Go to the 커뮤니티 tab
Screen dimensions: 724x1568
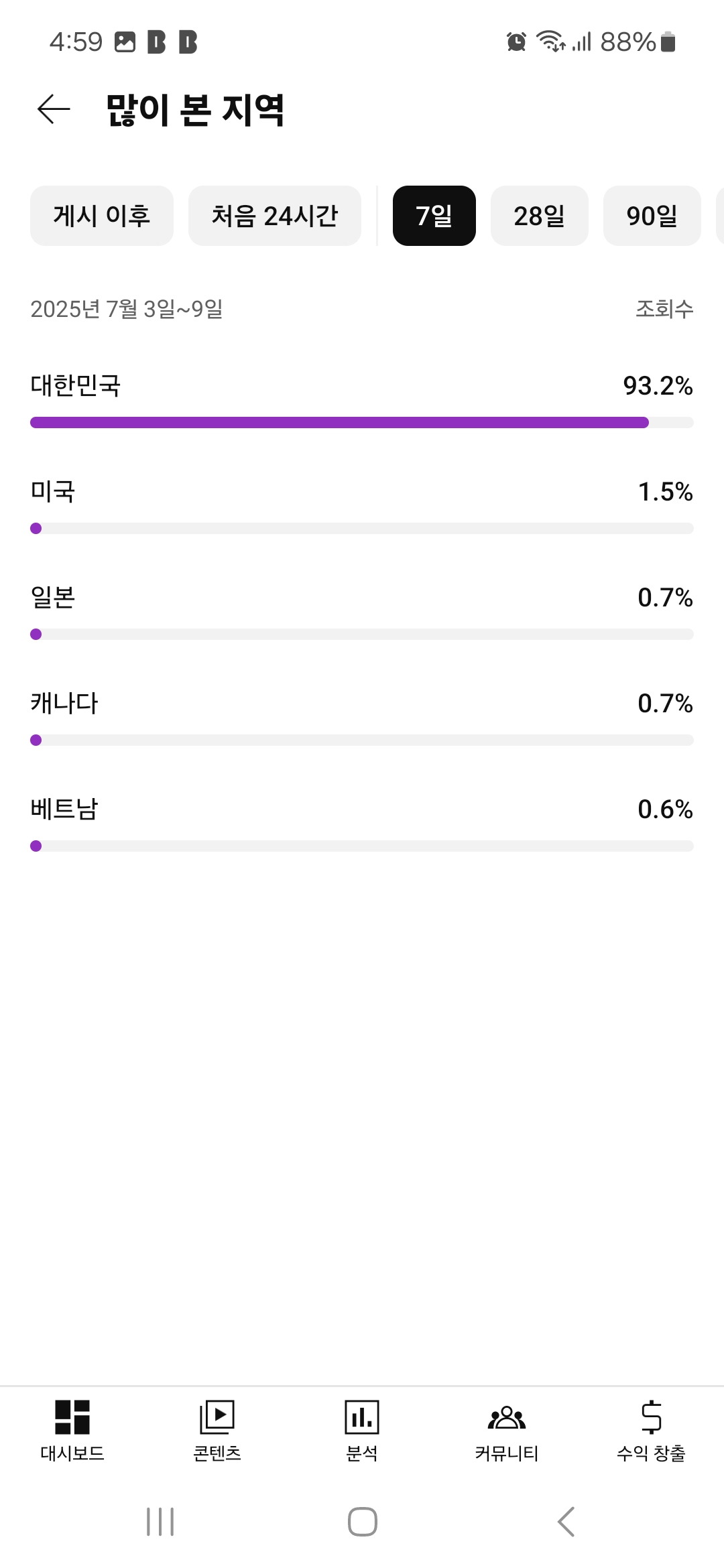(x=507, y=1430)
